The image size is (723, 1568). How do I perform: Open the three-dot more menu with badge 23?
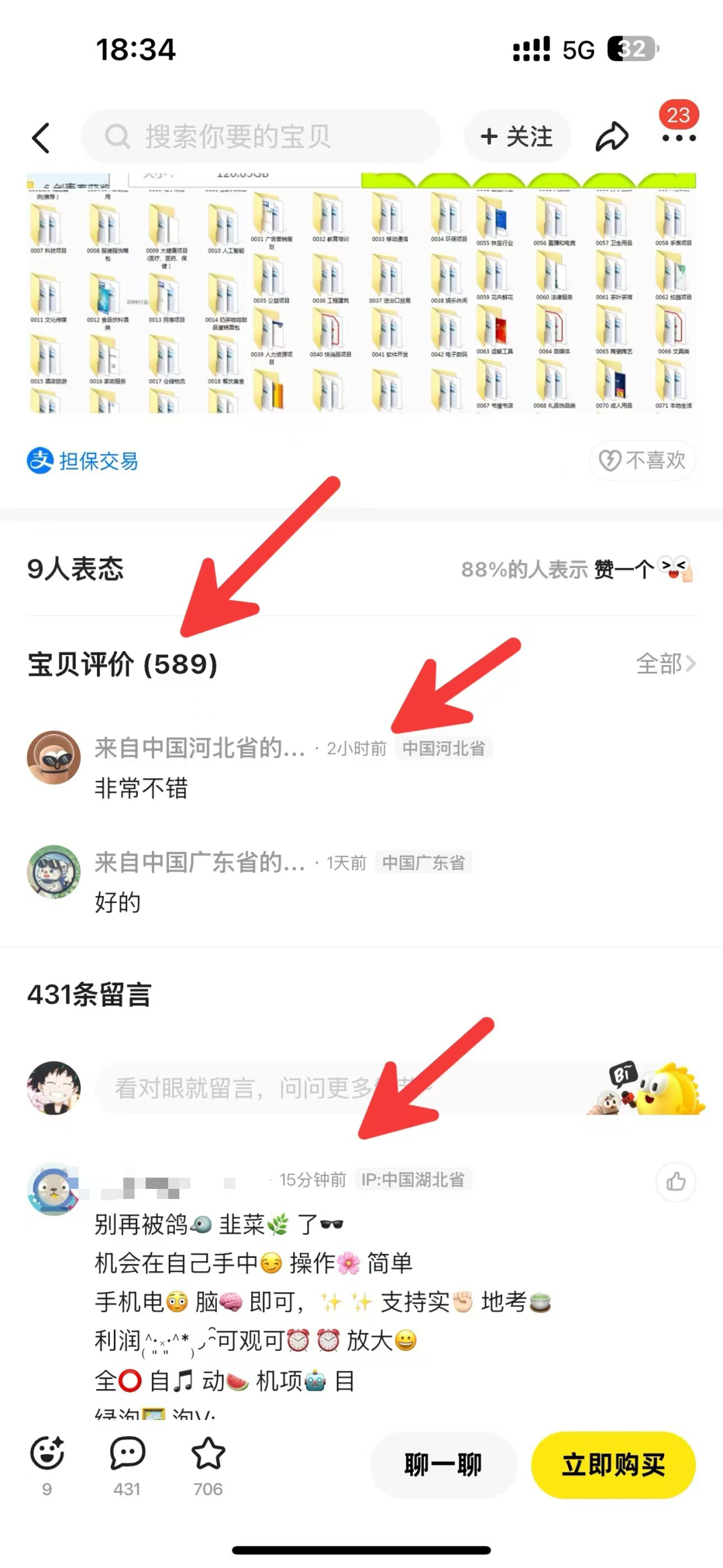(678, 137)
